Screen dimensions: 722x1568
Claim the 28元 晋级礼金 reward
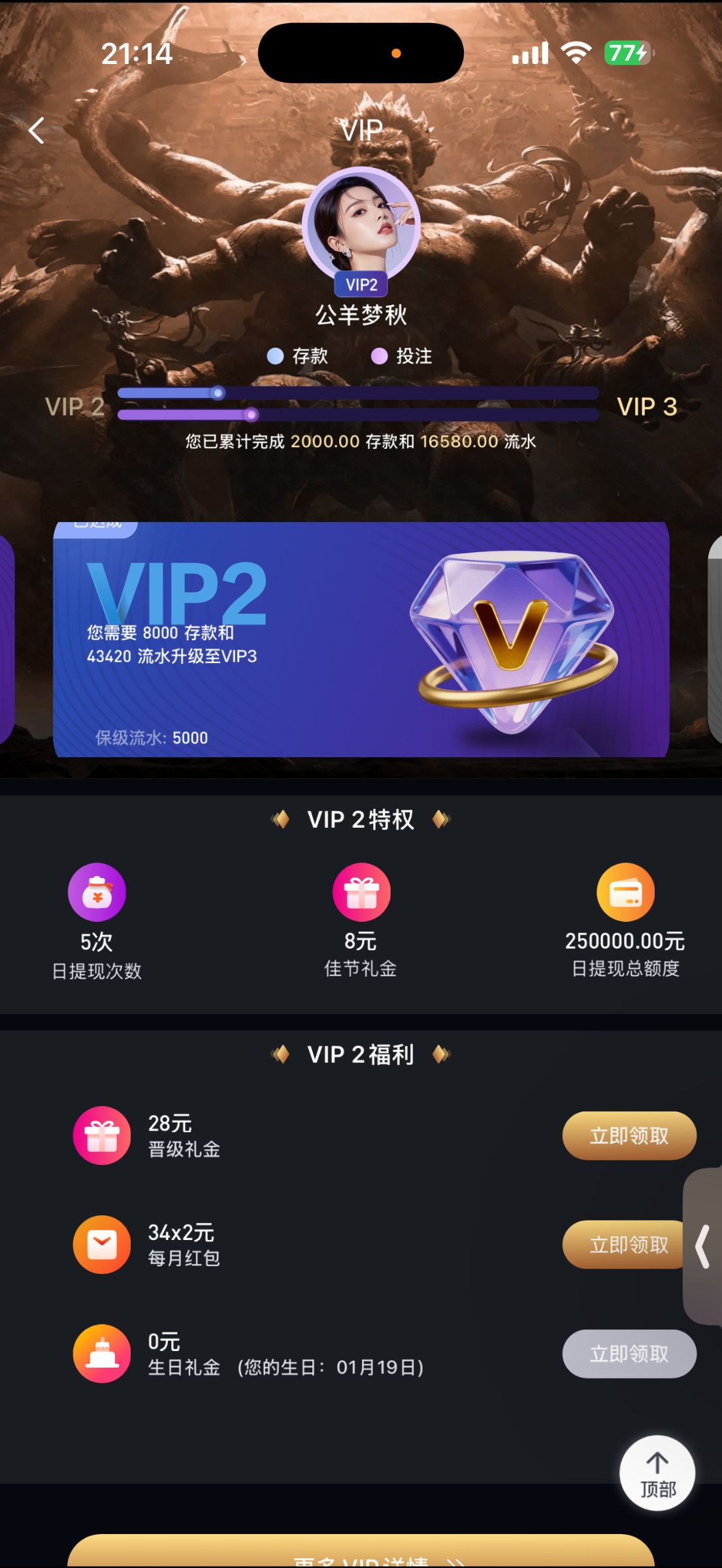(x=629, y=1135)
